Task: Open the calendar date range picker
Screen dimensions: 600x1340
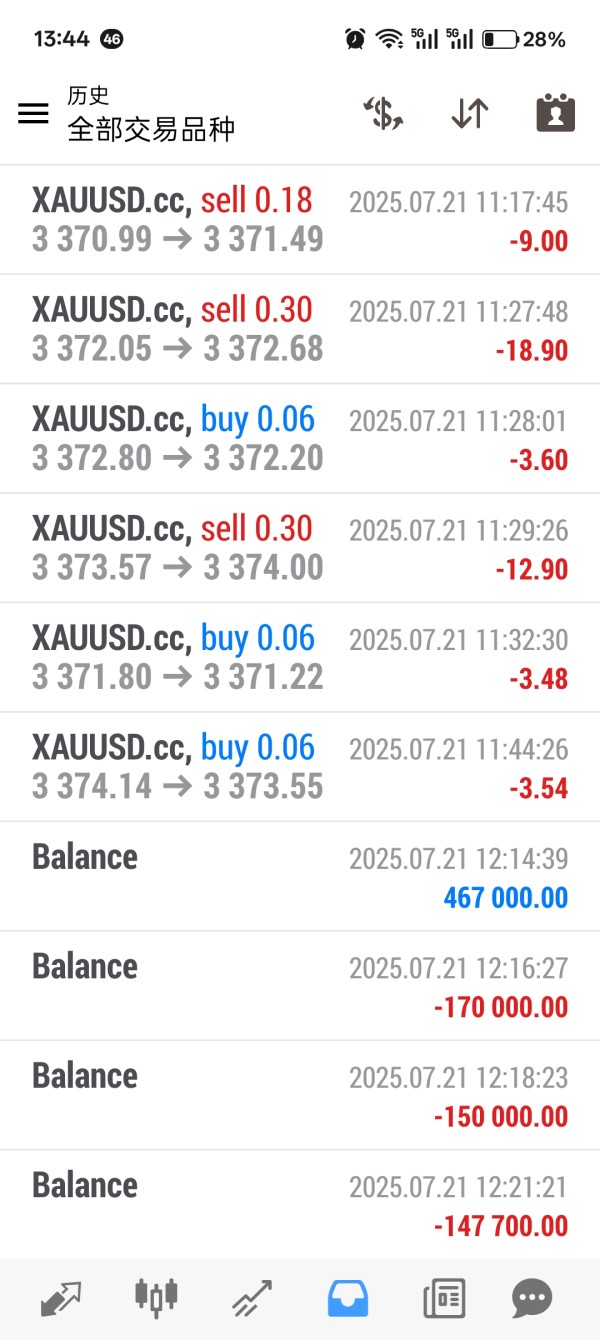Action: [555, 113]
